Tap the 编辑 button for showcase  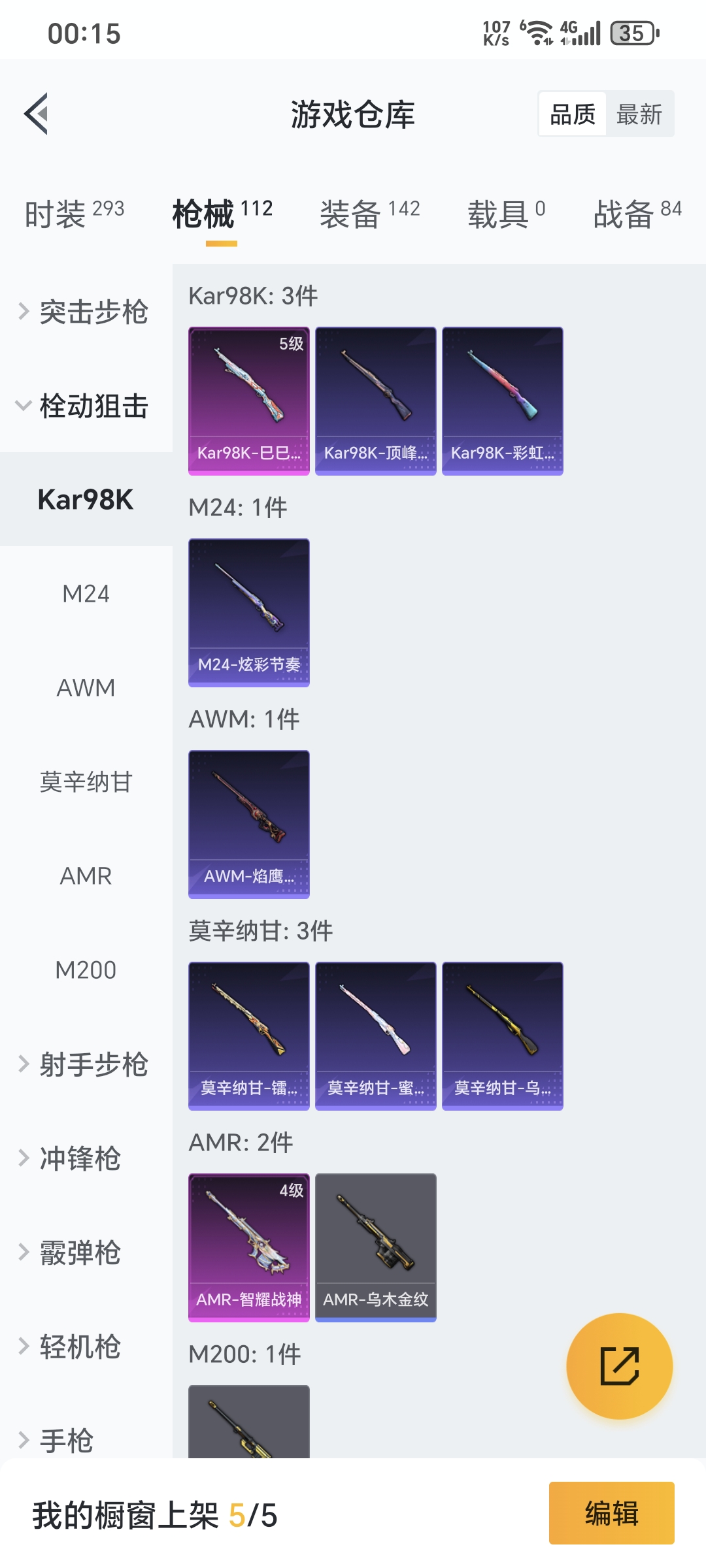(x=611, y=1513)
